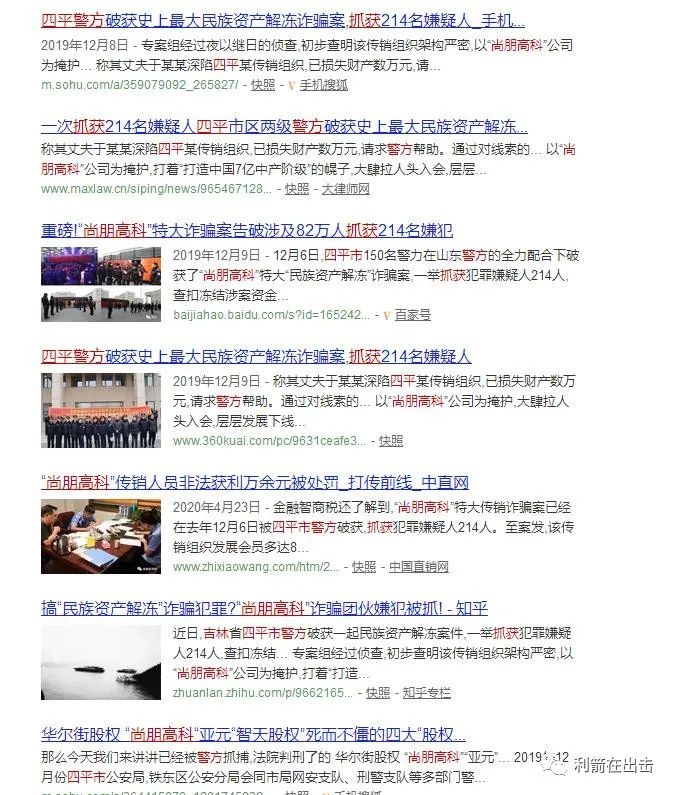Open the 手机搜狐 source link
This screenshot has width=675, height=795.
coord(324,86)
